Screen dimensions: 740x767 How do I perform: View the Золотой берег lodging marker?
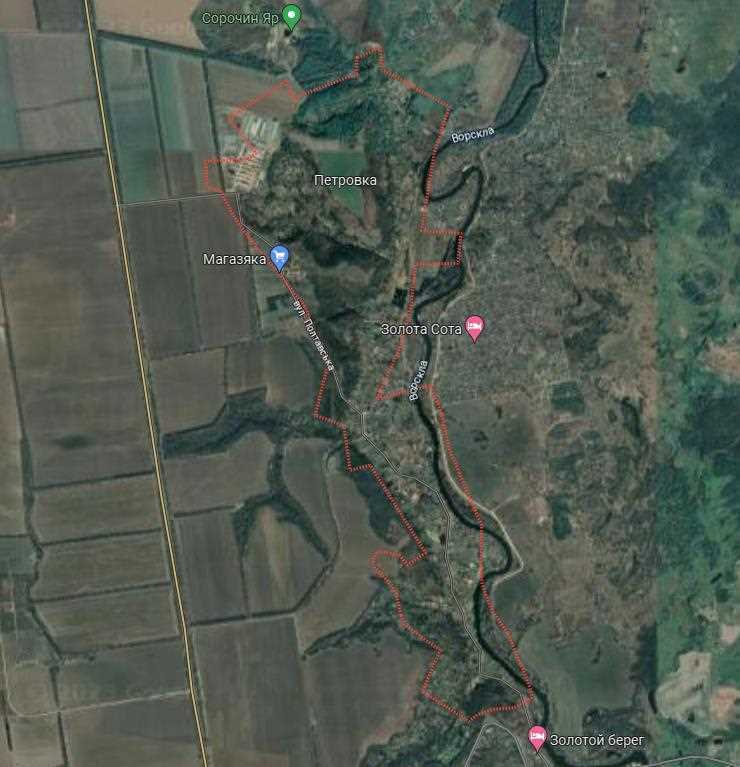click(x=537, y=738)
